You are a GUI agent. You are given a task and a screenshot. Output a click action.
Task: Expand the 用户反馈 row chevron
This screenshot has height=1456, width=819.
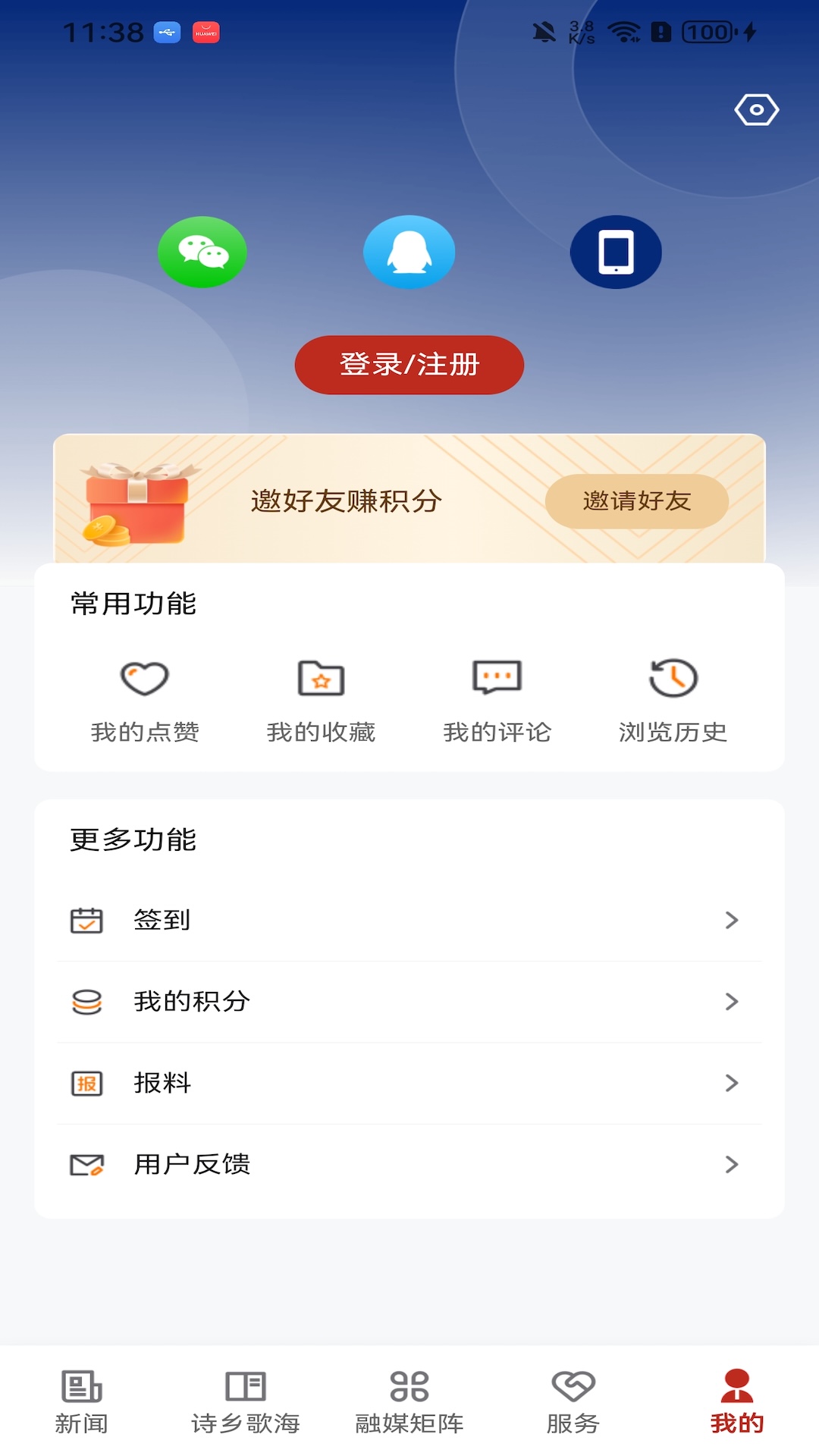point(731,1165)
